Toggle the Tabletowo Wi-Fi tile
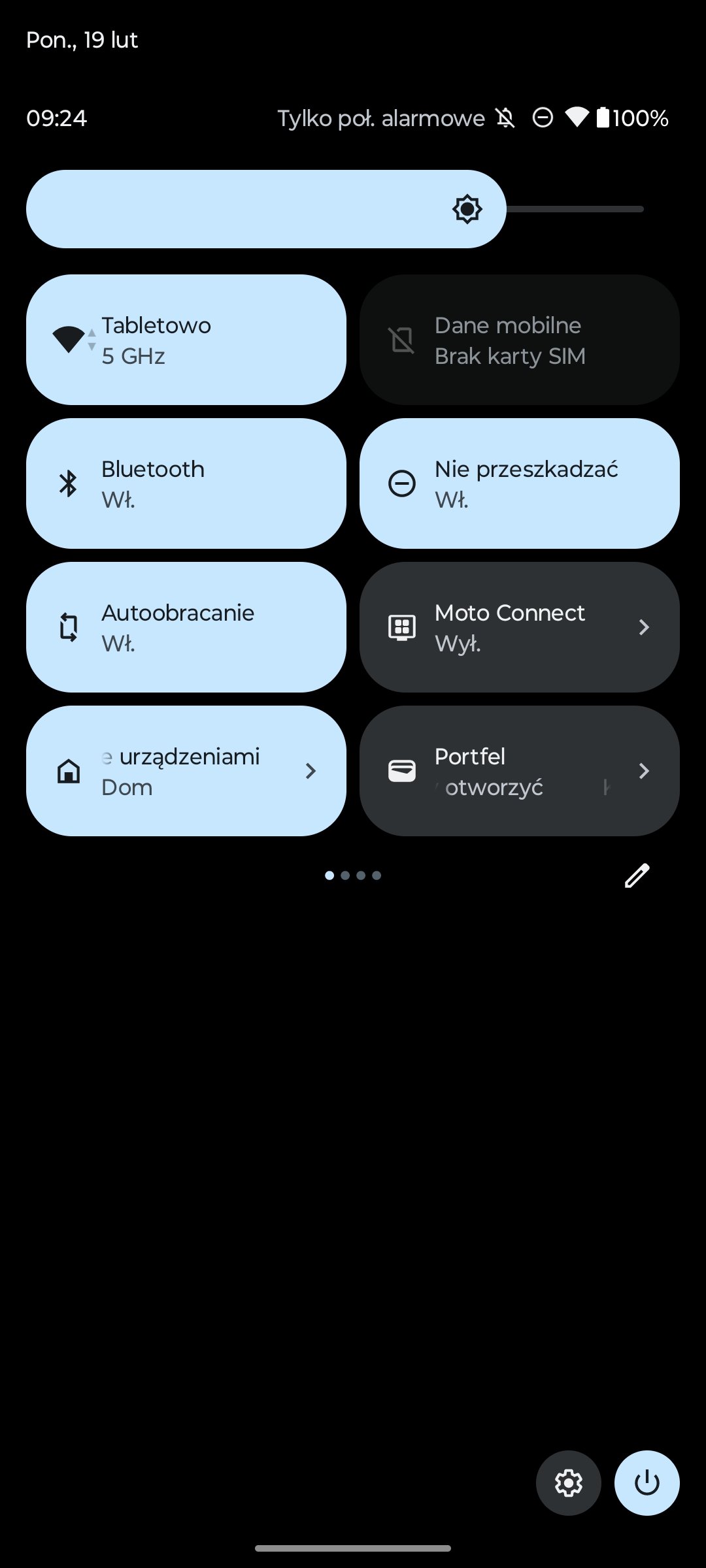 (x=186, y=340)
